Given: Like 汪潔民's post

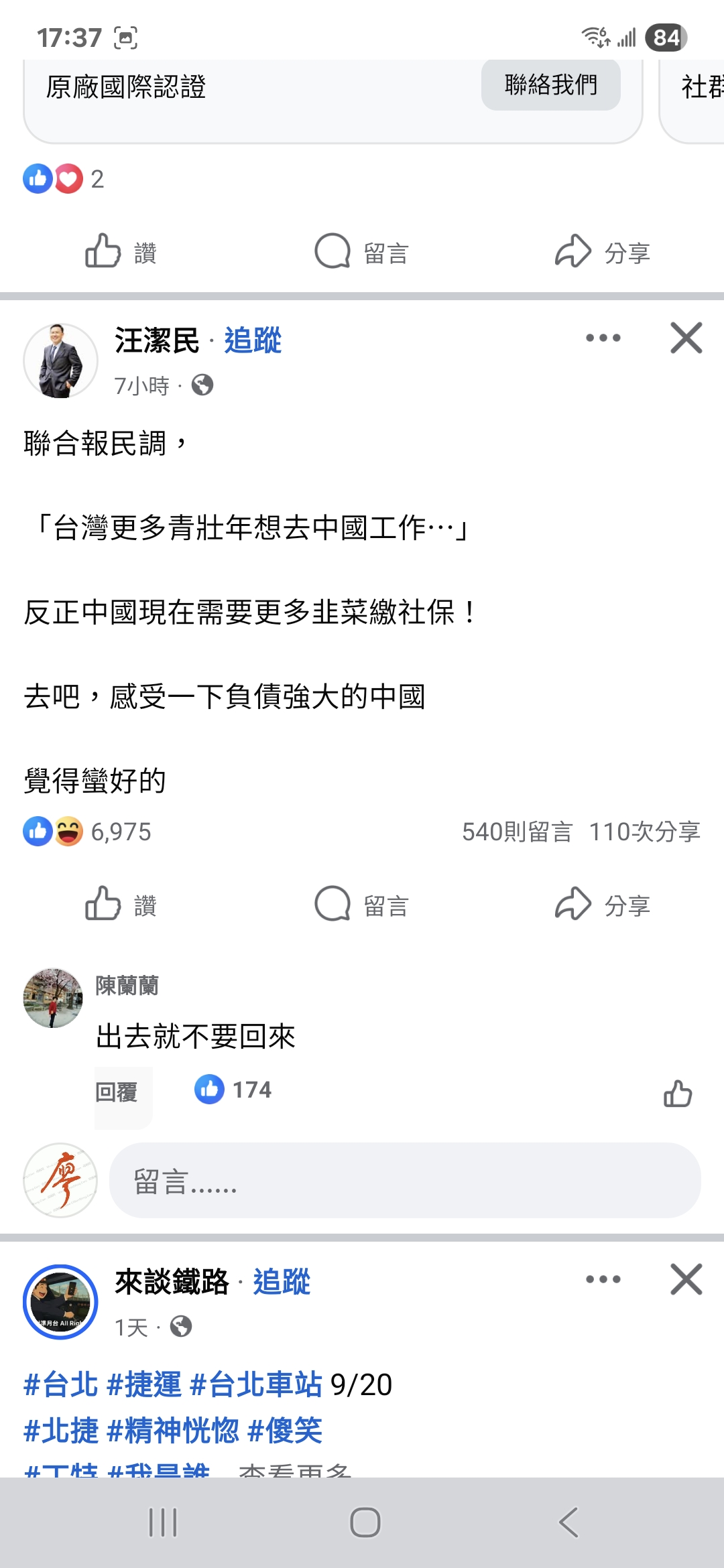Looking at the screenshot, I should coord(121,905).
